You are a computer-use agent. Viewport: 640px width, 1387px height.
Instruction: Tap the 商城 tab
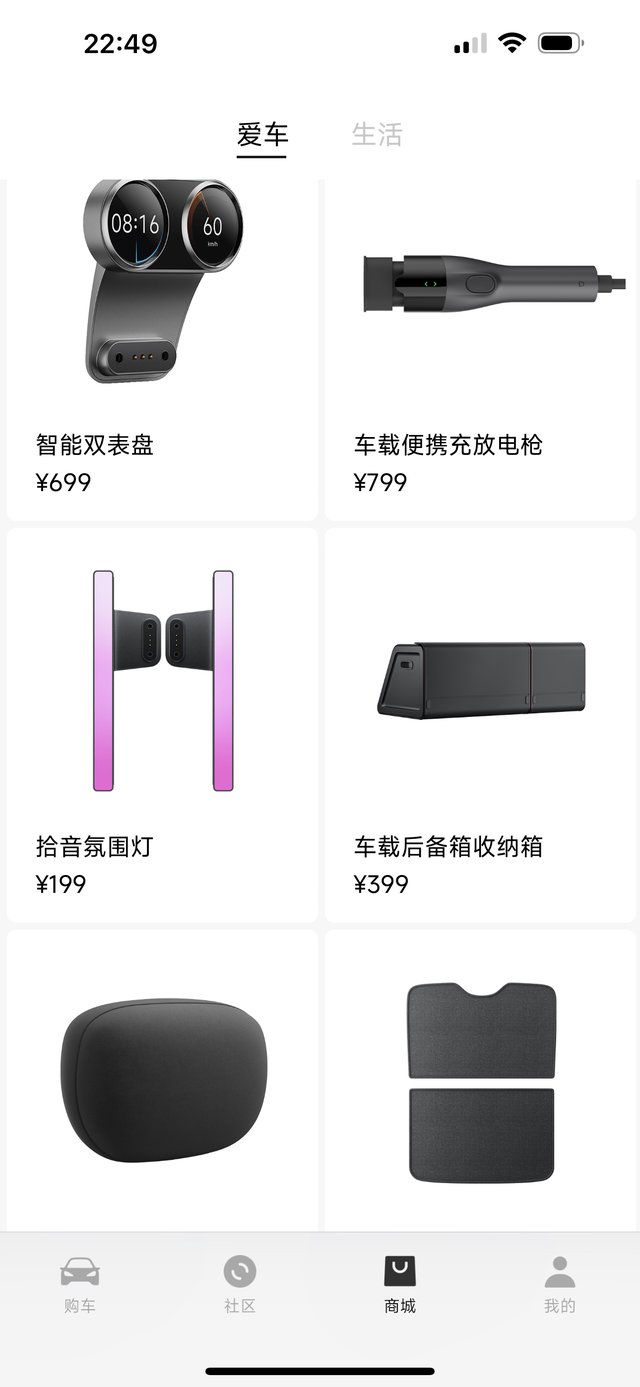click(400, 1284)
